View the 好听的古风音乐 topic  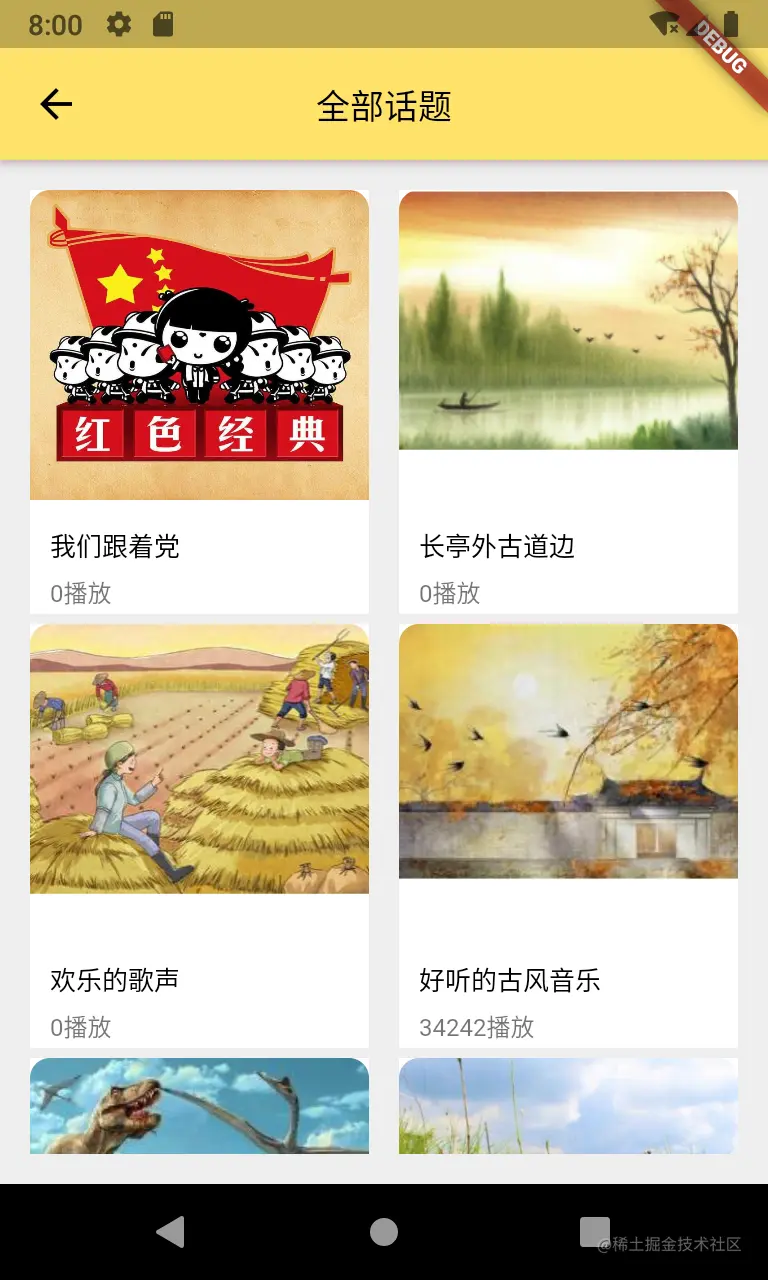568,835
